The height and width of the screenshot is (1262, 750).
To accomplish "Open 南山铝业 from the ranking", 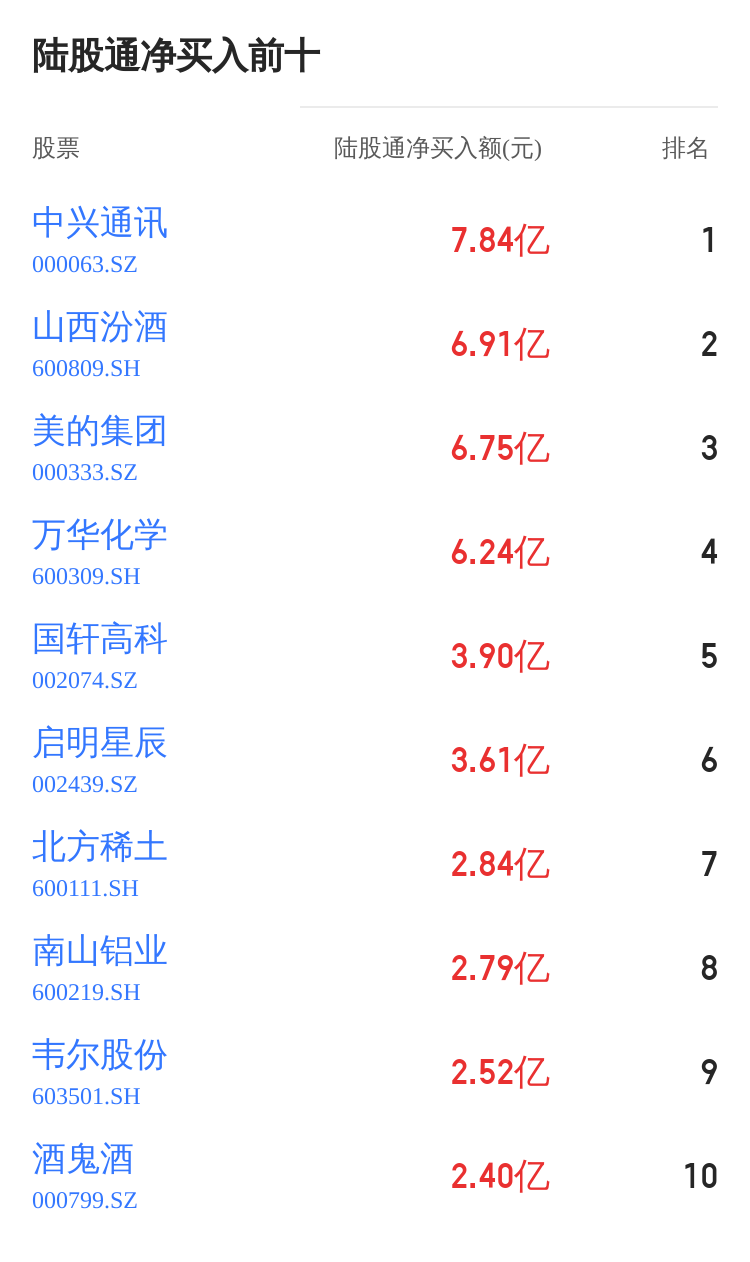I will 99,951.
